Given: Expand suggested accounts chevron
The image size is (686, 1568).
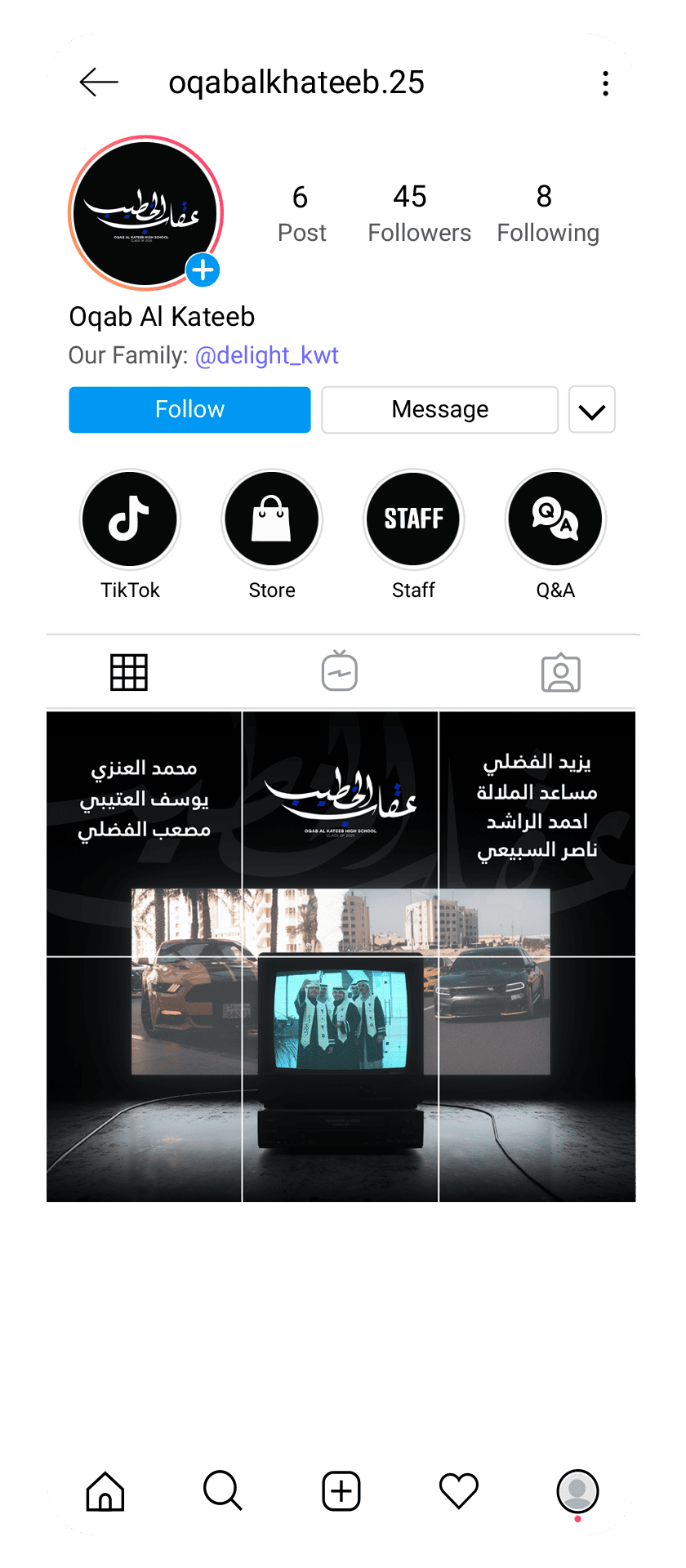Looking at the screenshot, I should pyautogui.click(x=591, y=410).
